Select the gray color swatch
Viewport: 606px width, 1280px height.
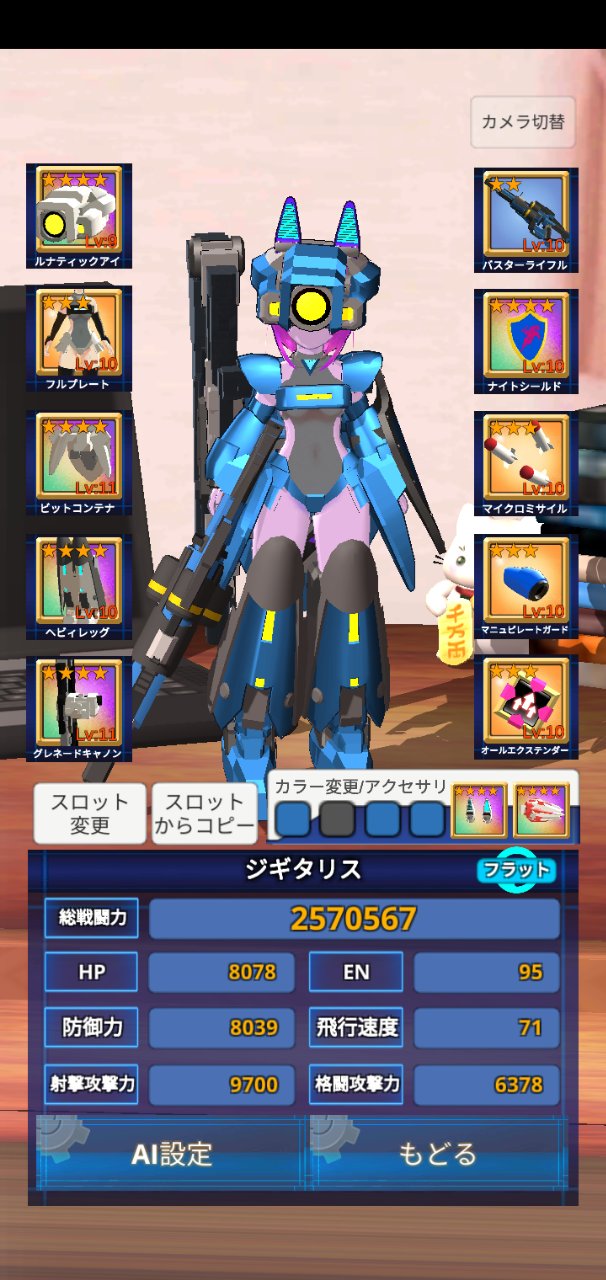[337, 819]
